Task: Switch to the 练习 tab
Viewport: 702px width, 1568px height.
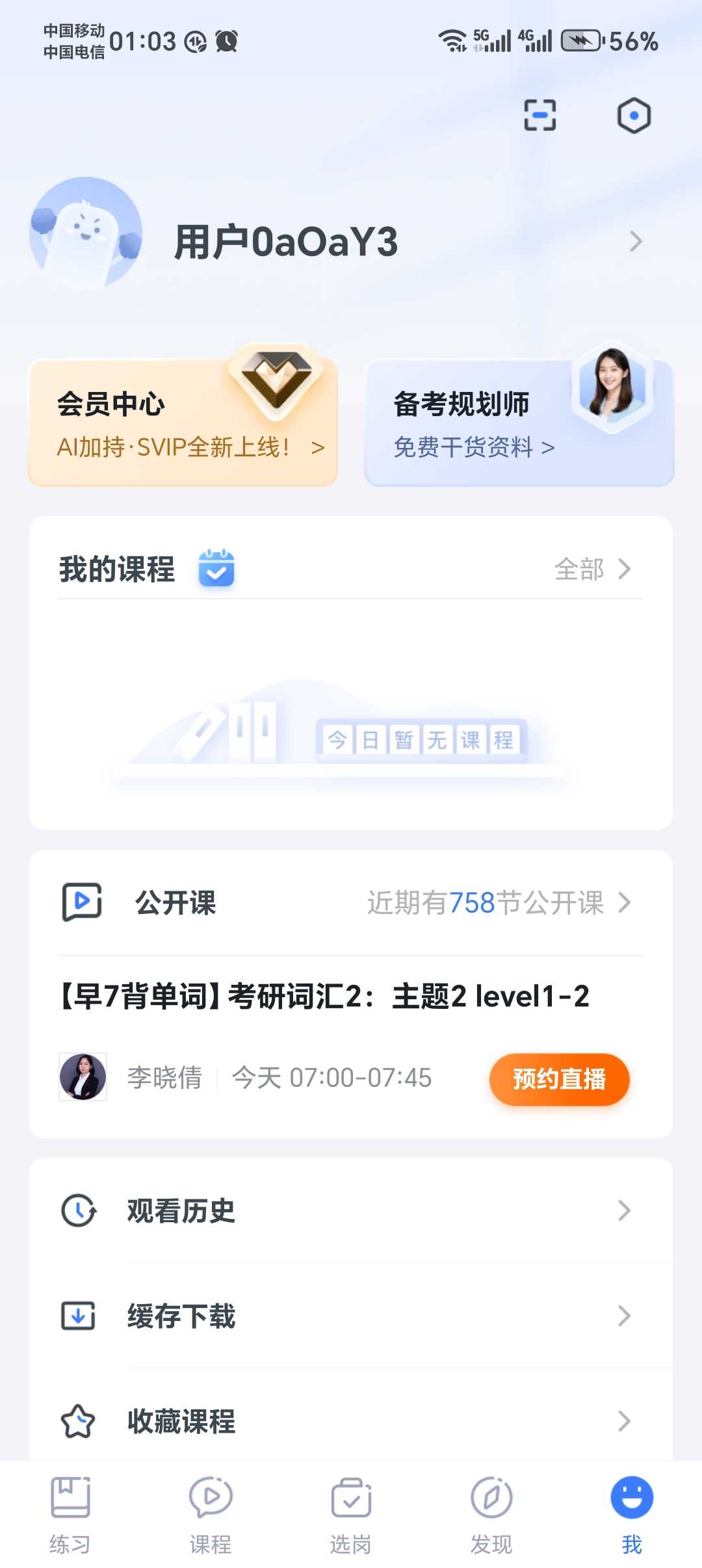Action: [x=70, y=1515]
